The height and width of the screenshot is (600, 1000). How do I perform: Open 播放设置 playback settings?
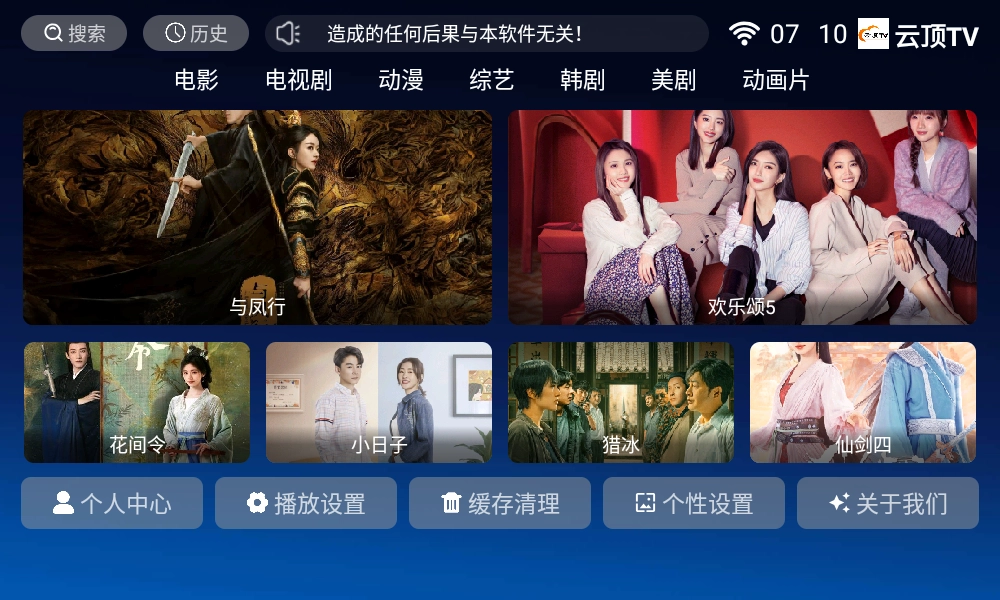(x=306, y=503)
